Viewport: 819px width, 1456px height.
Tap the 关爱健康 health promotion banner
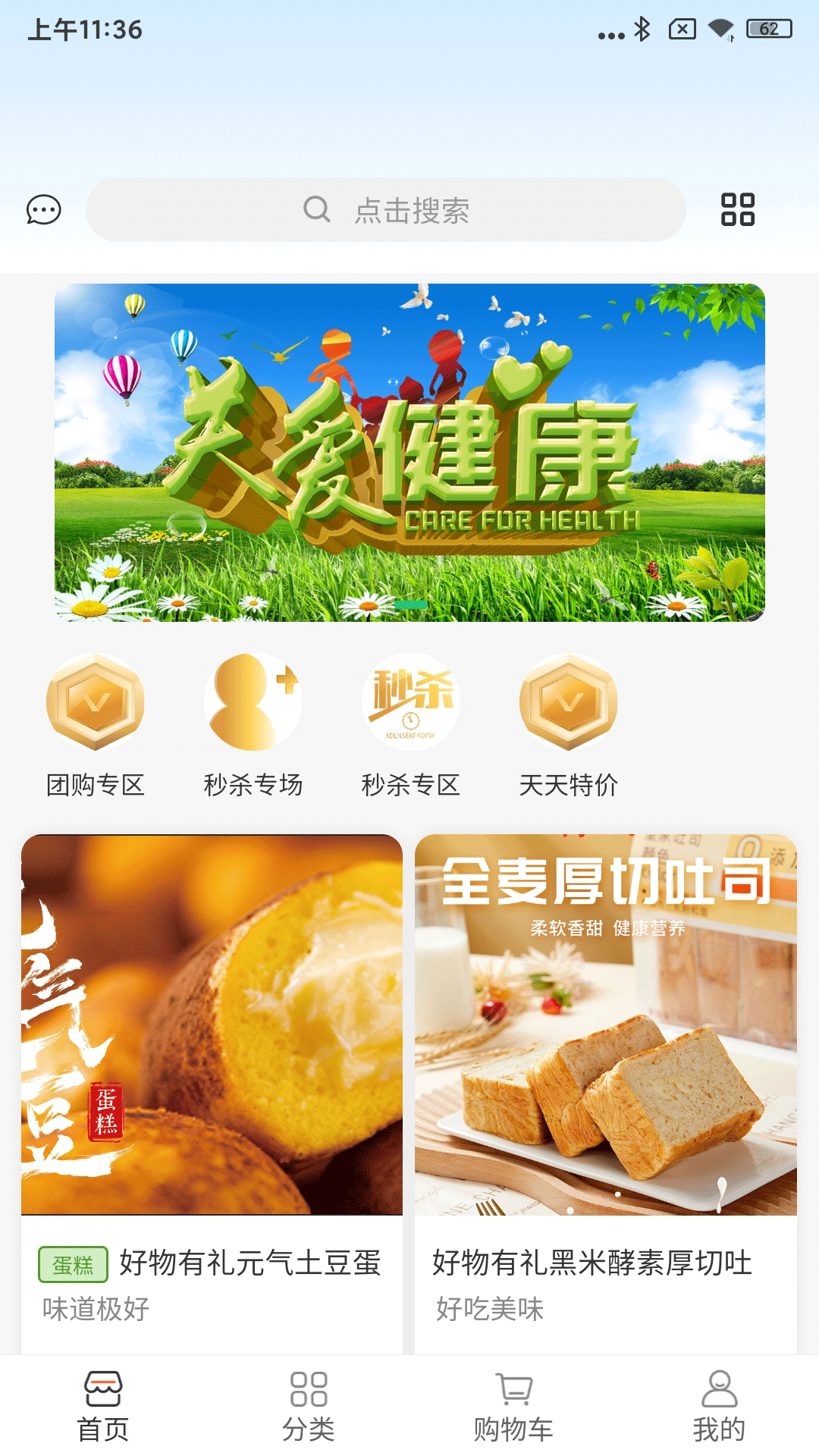pos(409,453)
